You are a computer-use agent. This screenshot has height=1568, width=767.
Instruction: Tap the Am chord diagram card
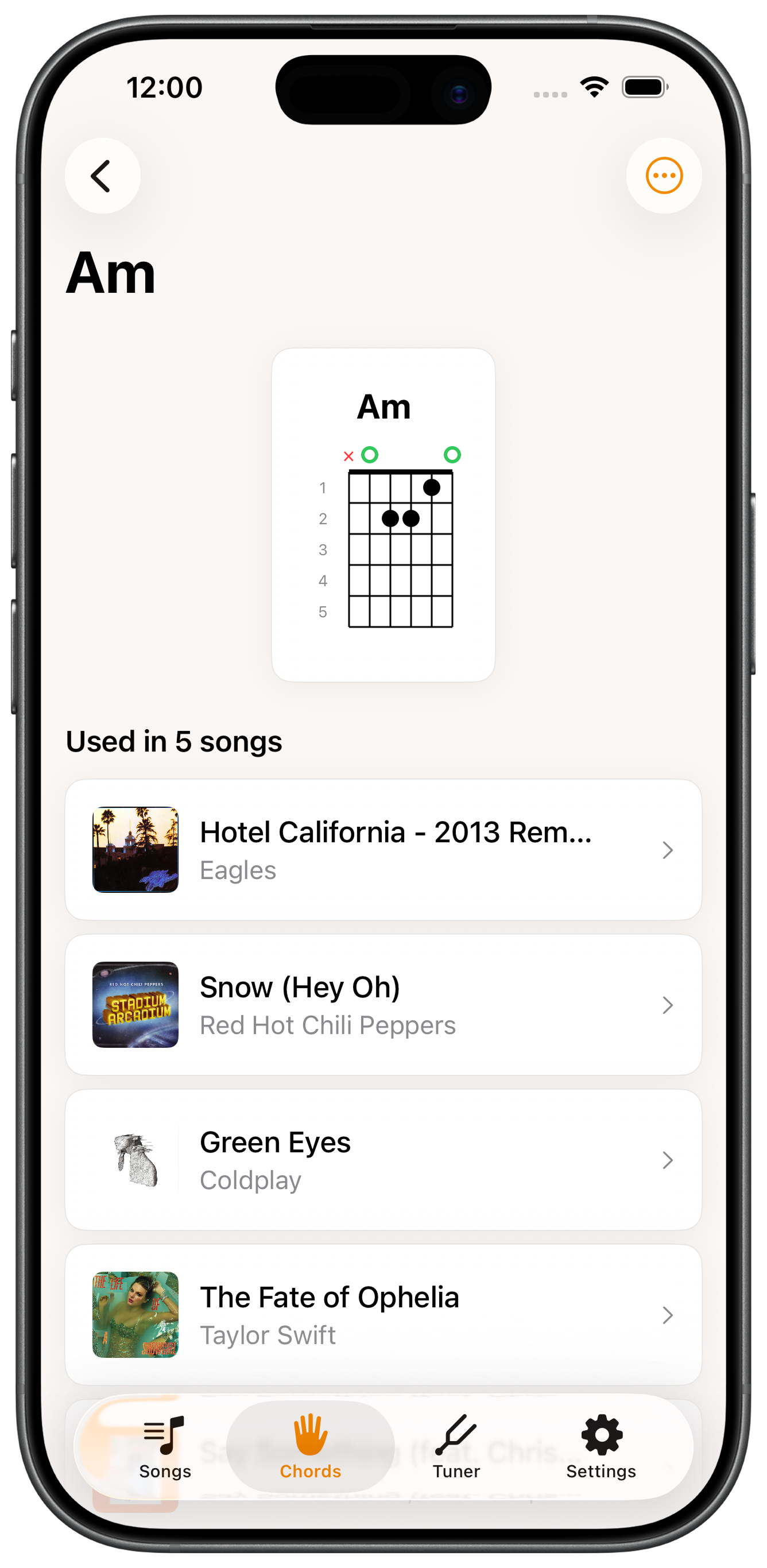point(383,514)
